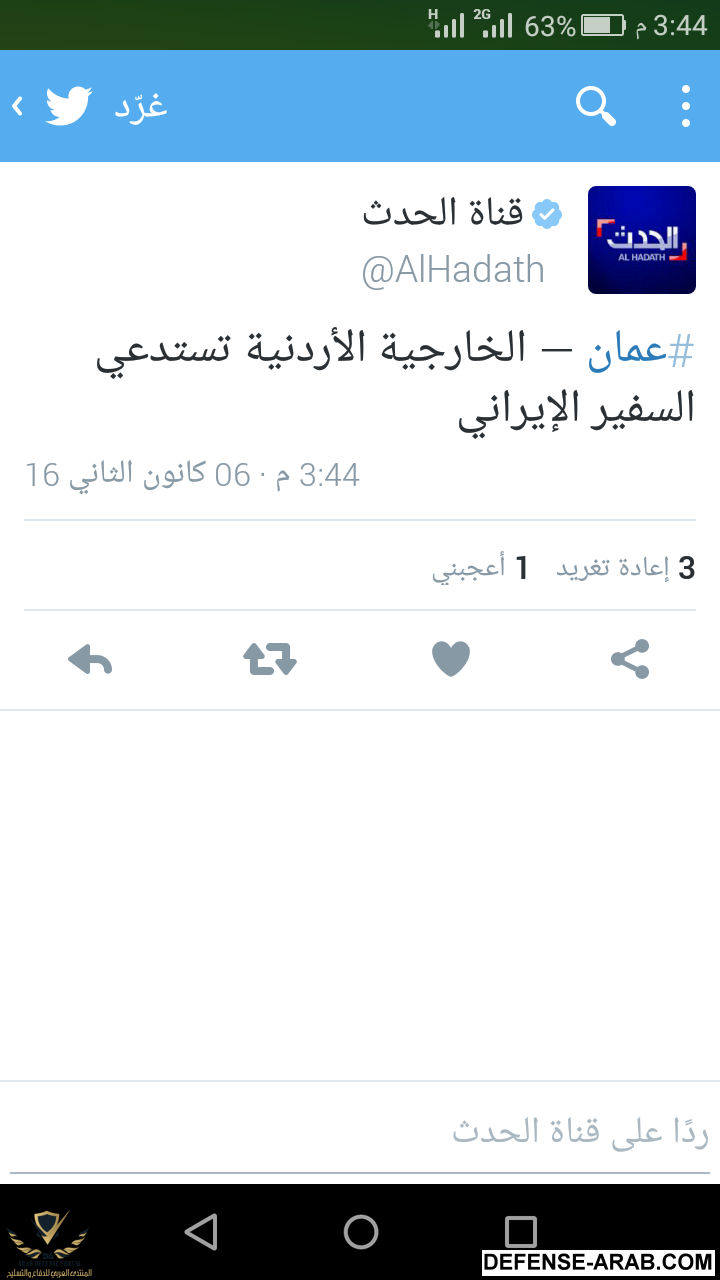View the 3 retweets list
Viewport: 720px width, 1280px height.
(x=625, y=568)
